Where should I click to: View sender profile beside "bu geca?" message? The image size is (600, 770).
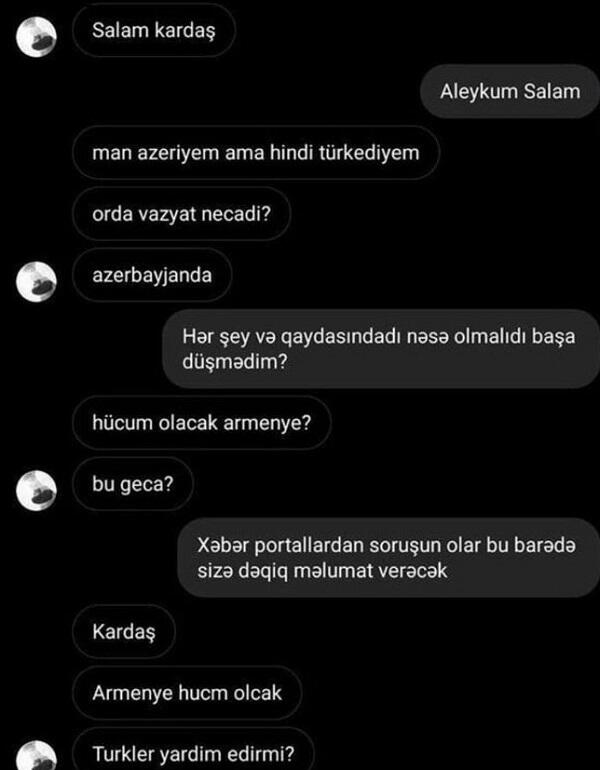point(40,487)
